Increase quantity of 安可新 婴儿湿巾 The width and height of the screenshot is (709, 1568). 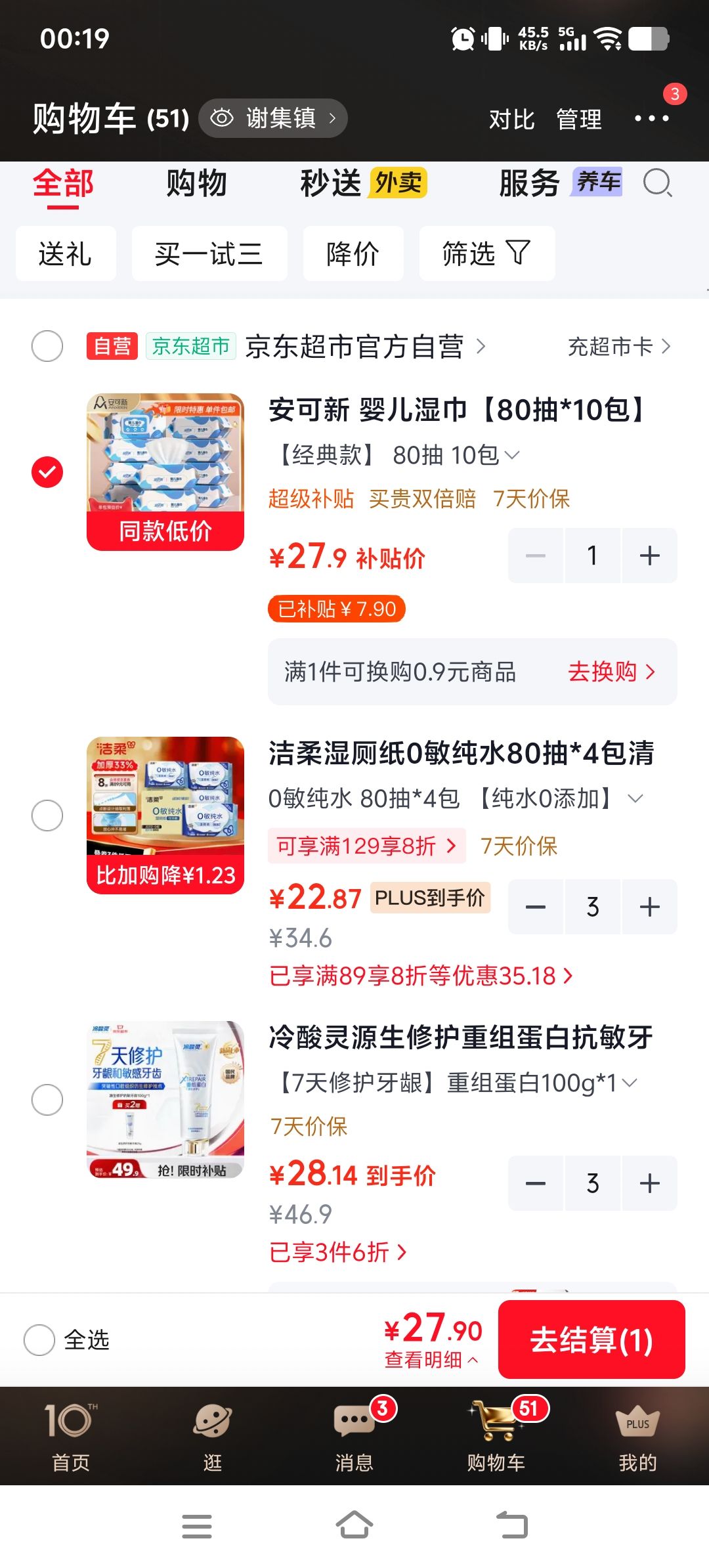649,555
